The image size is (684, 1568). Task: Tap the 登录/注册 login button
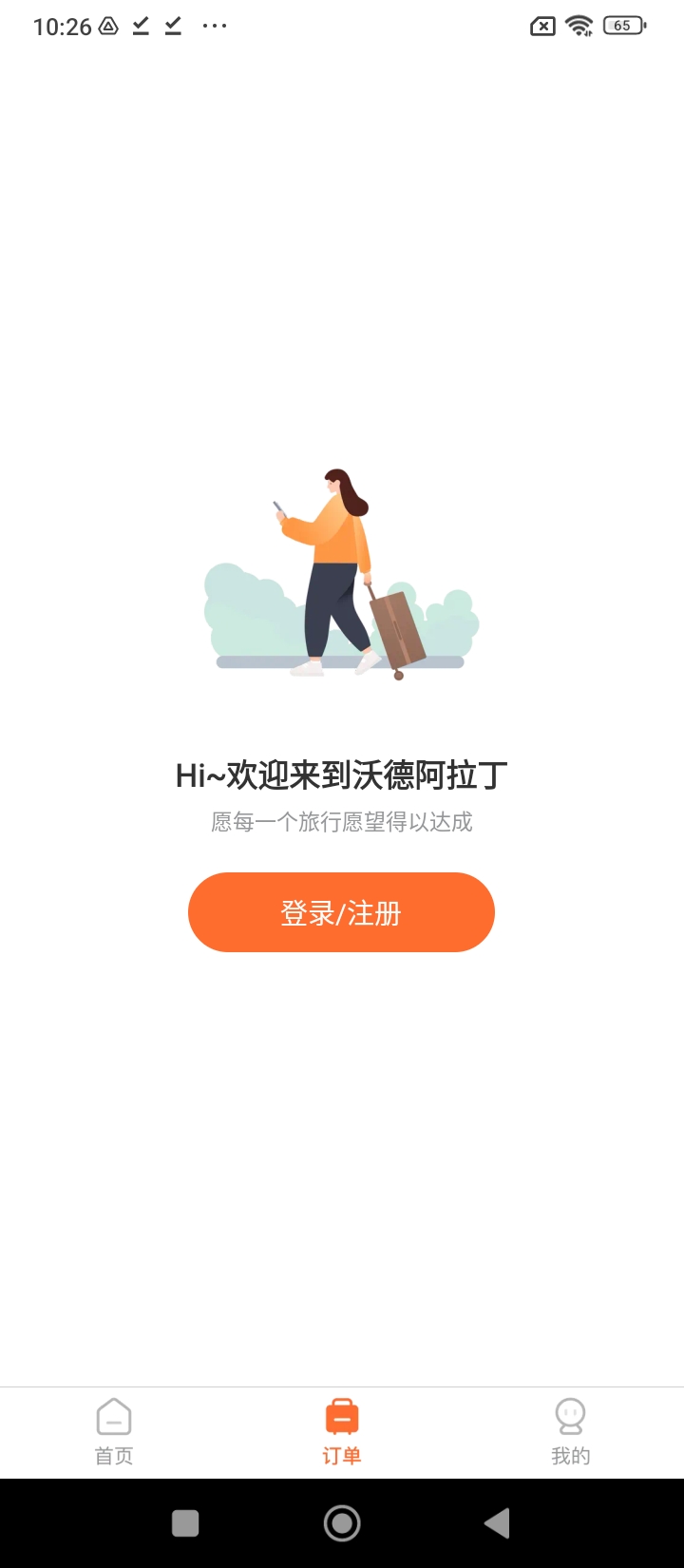coord(341,912)
